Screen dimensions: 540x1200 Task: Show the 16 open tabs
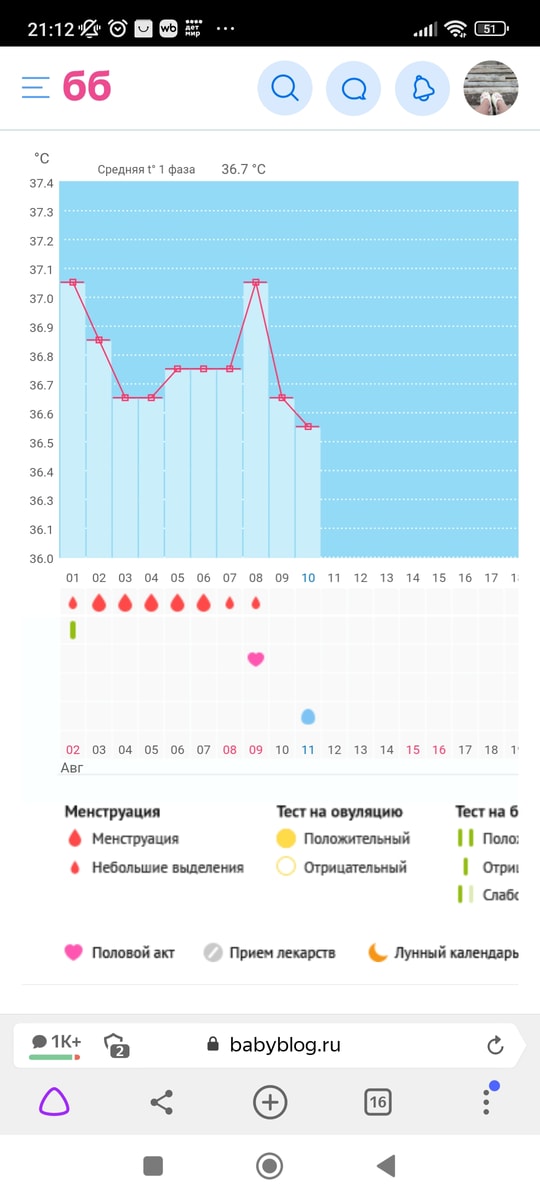[377, 1102]
